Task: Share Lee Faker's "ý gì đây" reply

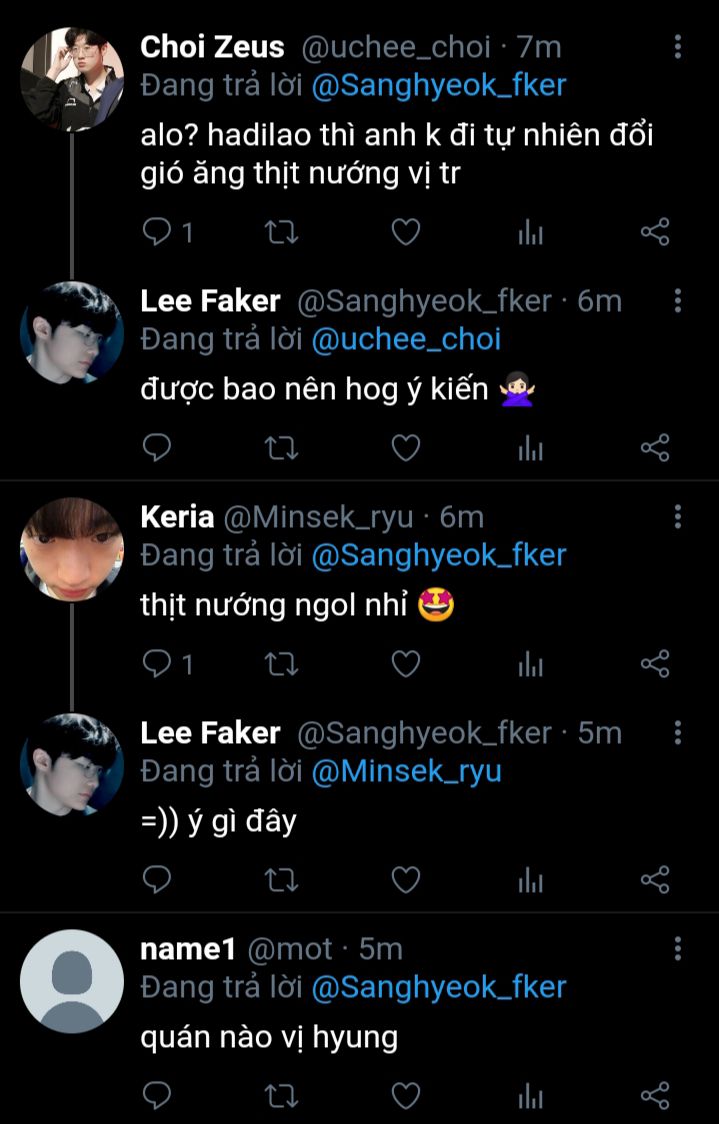Action: 654,880
